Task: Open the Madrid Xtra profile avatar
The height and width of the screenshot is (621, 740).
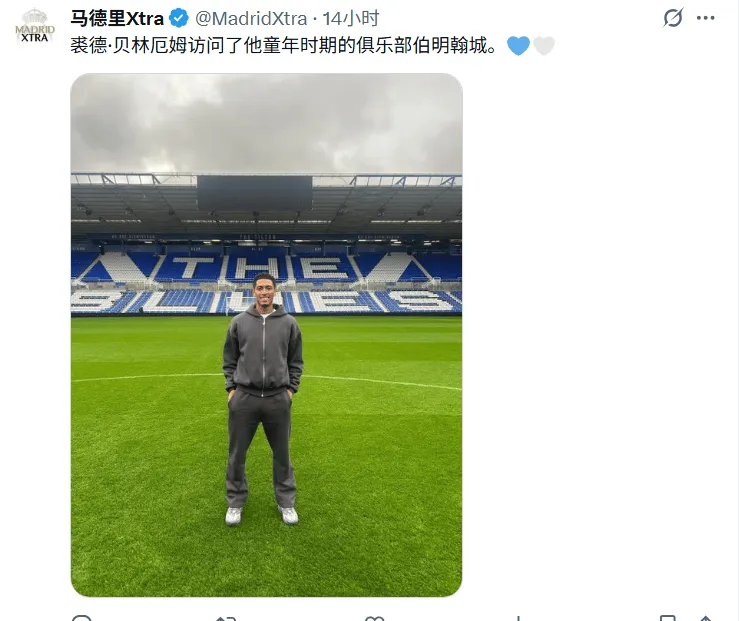Action: click(35, 25)
